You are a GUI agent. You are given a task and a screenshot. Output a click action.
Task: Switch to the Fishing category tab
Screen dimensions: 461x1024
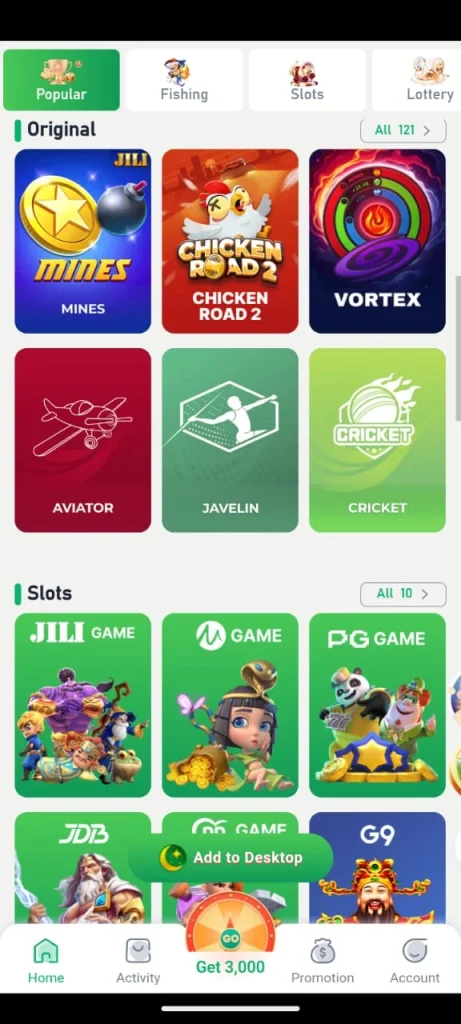tap(184, 80)
